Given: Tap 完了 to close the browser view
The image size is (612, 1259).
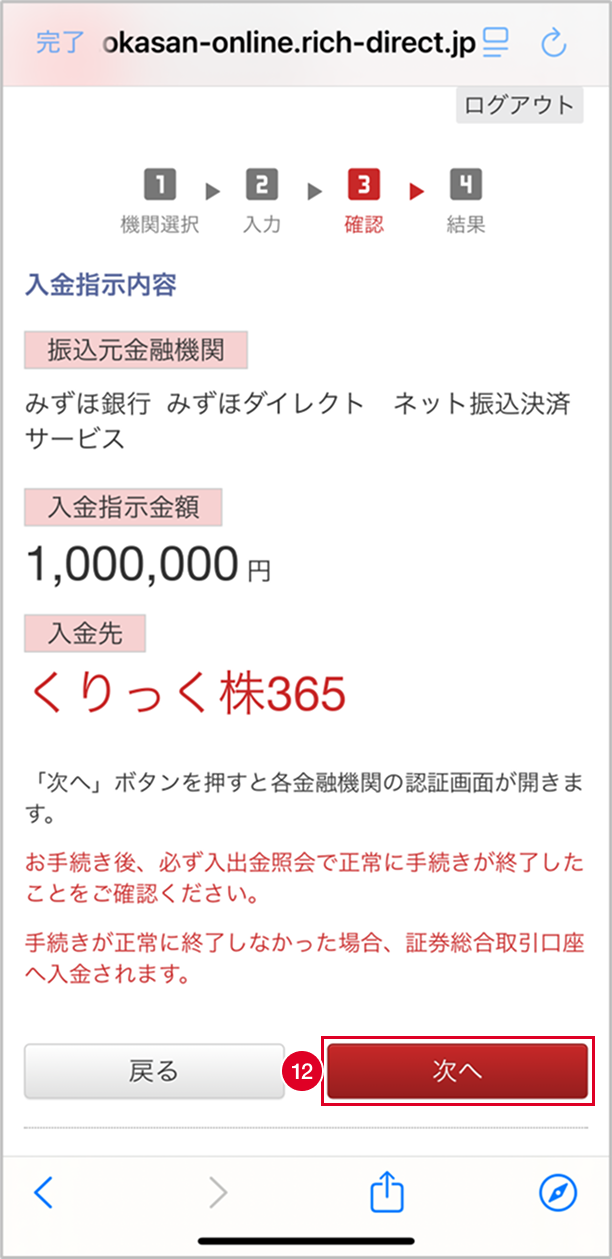Looking at the screenshot, I should click(x=60, y=43).
